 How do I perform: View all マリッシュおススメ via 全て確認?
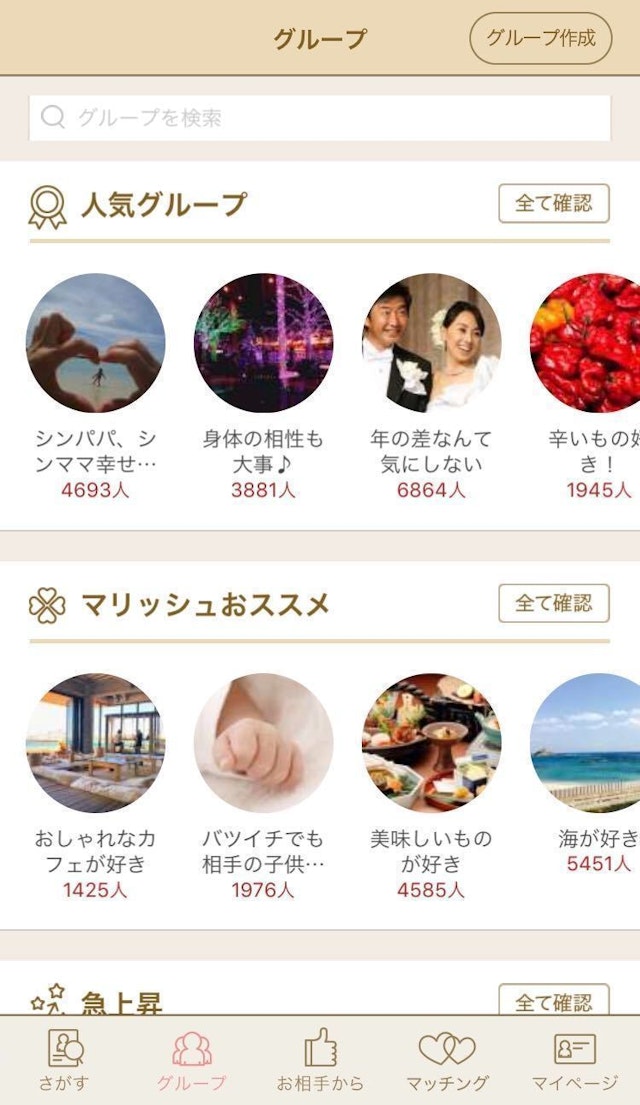553,604
